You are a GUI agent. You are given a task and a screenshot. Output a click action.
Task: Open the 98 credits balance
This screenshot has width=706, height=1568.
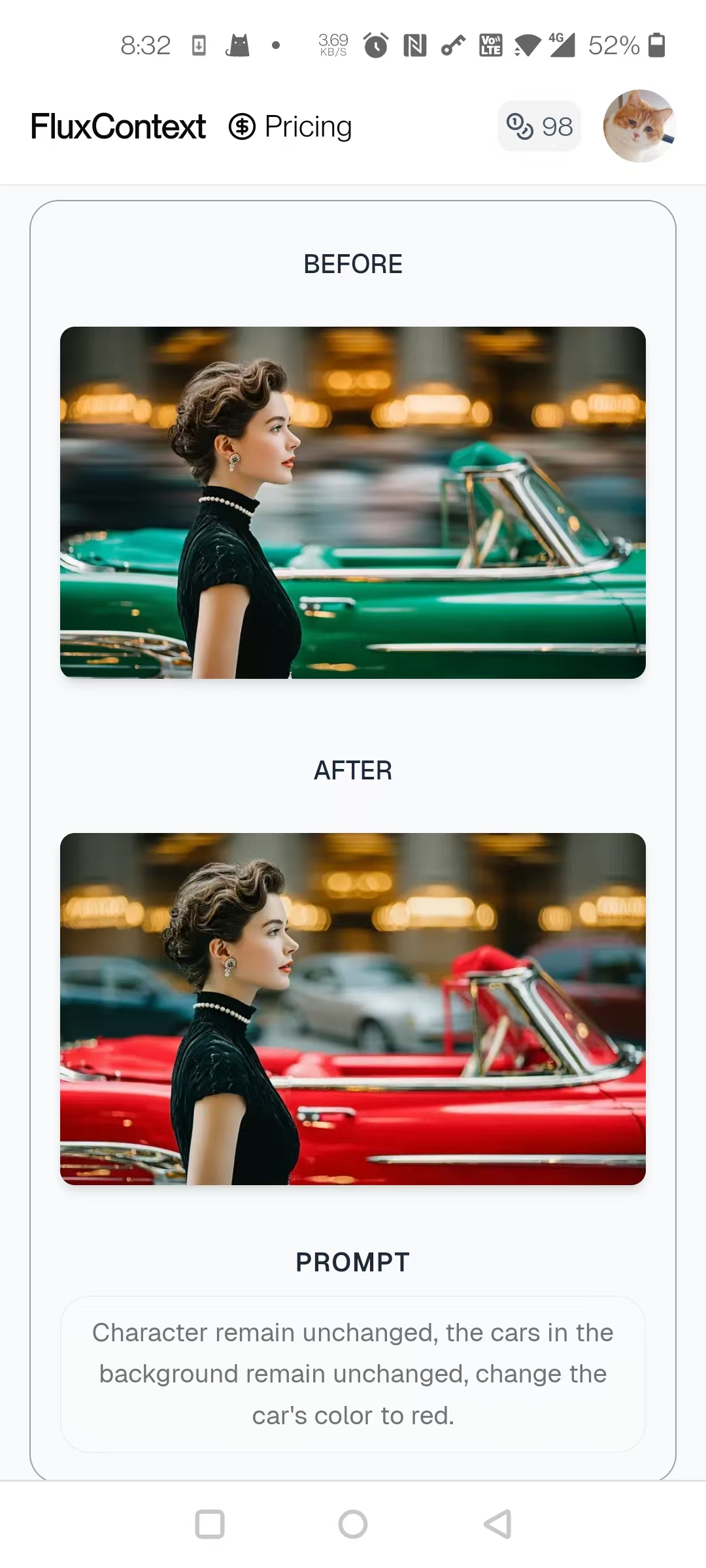pos(540,127)
